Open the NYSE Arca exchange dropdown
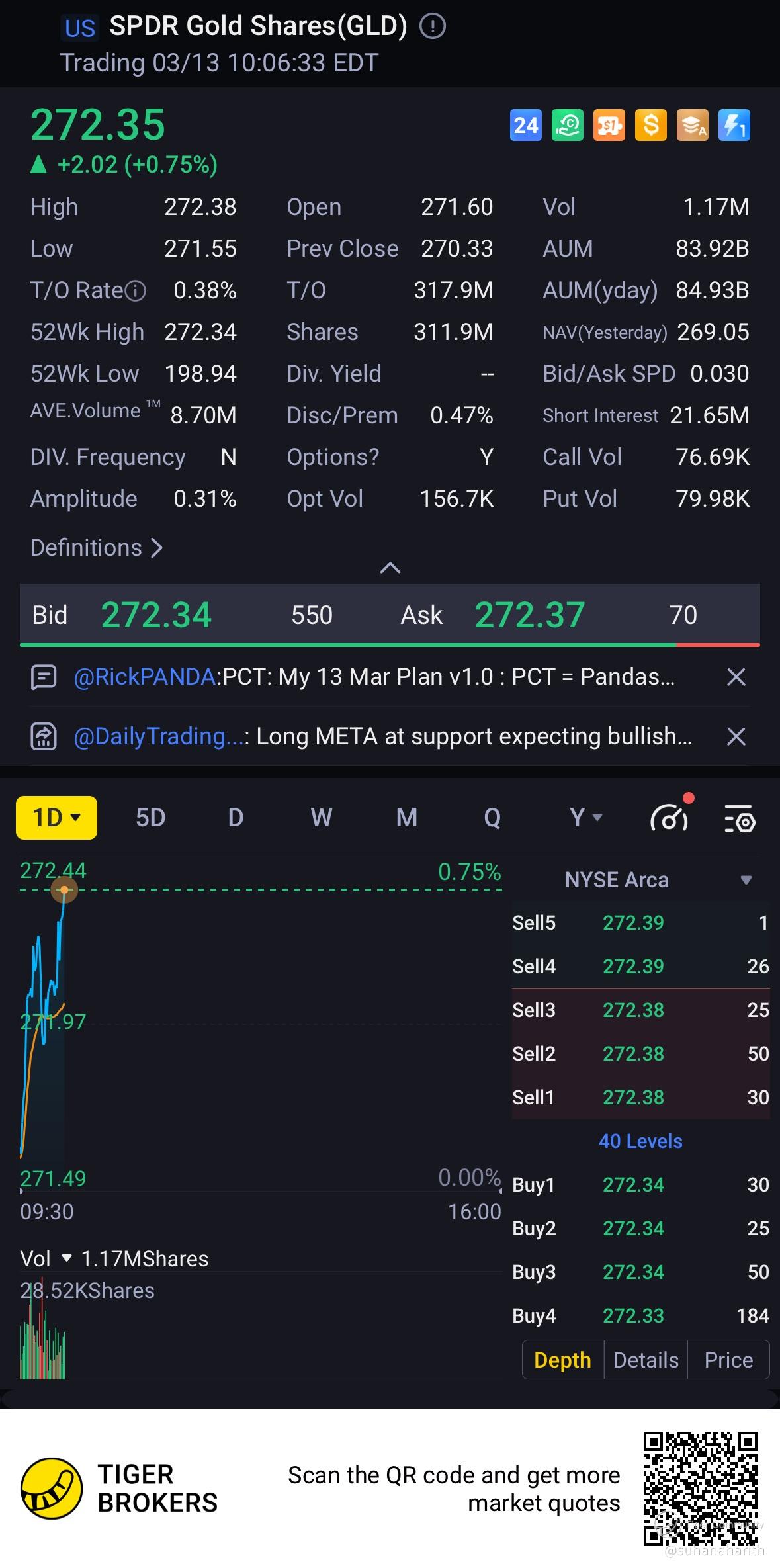This screenshot has width=780, height=1568. (658, 880)
